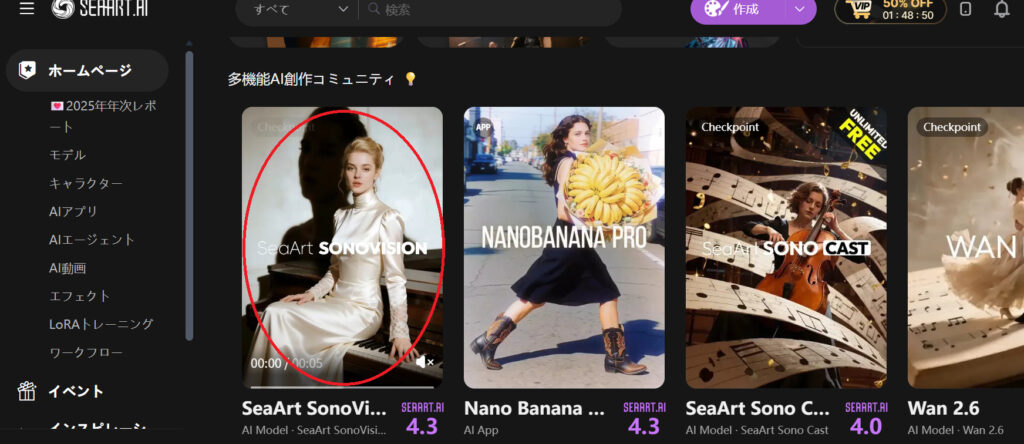Go to ホームページ in the sidebar
The height and width of the screenshot is (444, 1024).
coord(88,70)
